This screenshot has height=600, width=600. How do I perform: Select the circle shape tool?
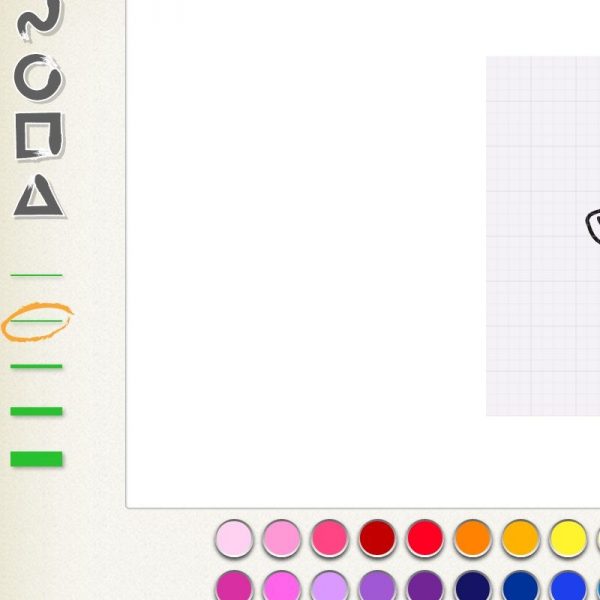point(39,78)
